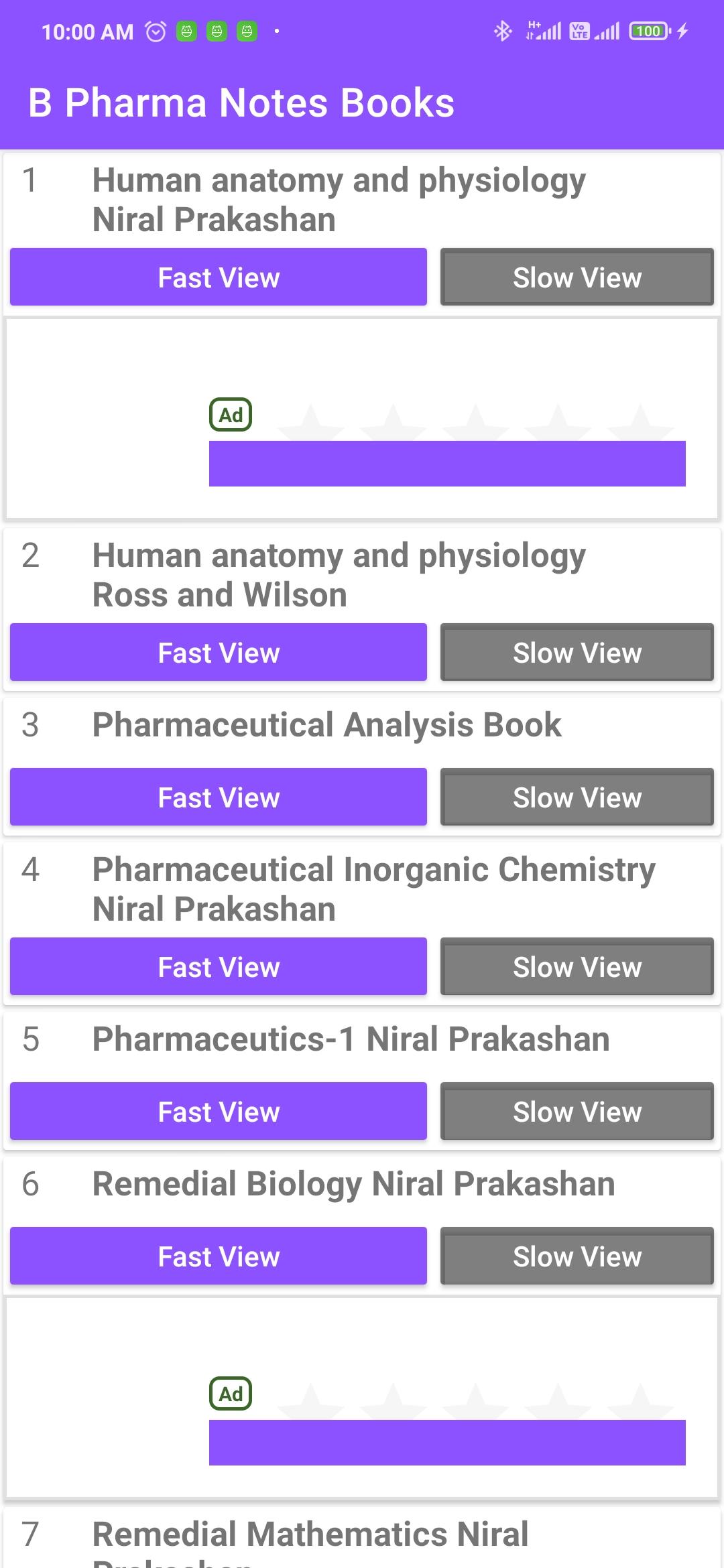Image resolution: width=724 pixels, height=1568 pixels.
Task: Select Fast View for Pharmaceutics-1 Niral Prakashan
Action: [x=219, y=1111]
